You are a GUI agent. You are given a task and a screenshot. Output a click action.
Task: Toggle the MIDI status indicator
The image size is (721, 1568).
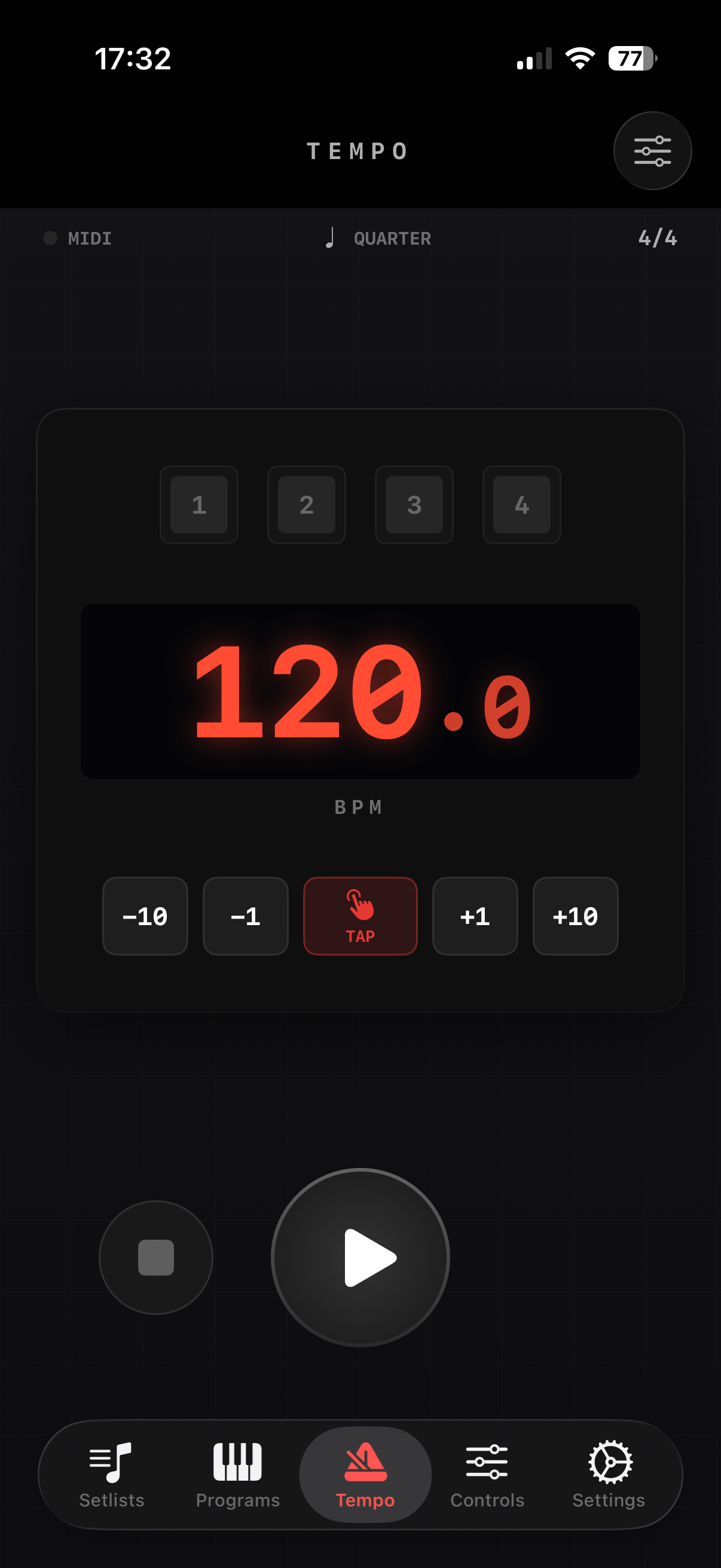click(51, 238)
